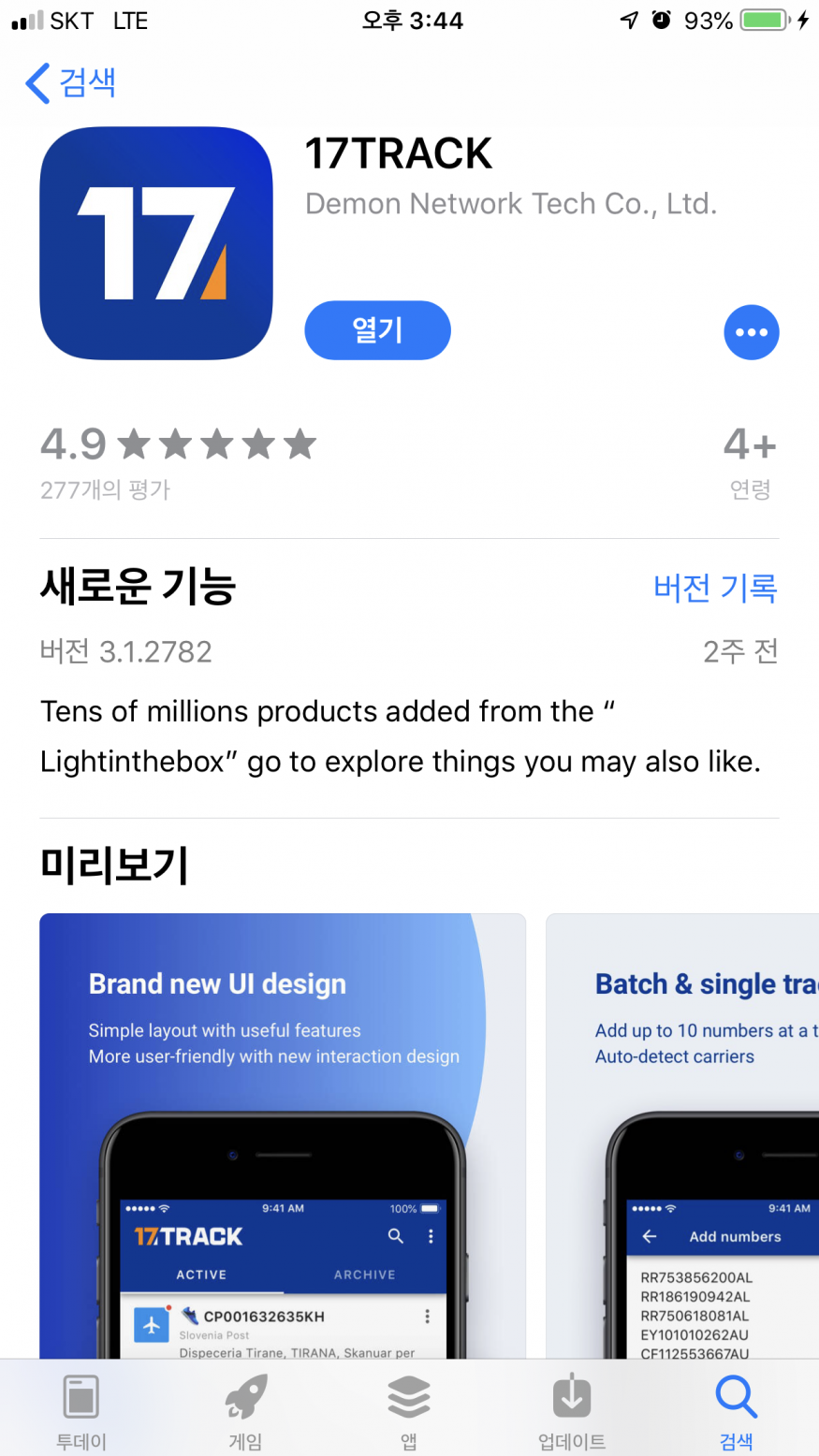Open the more options ellipsis button

(x=751, y=332)
